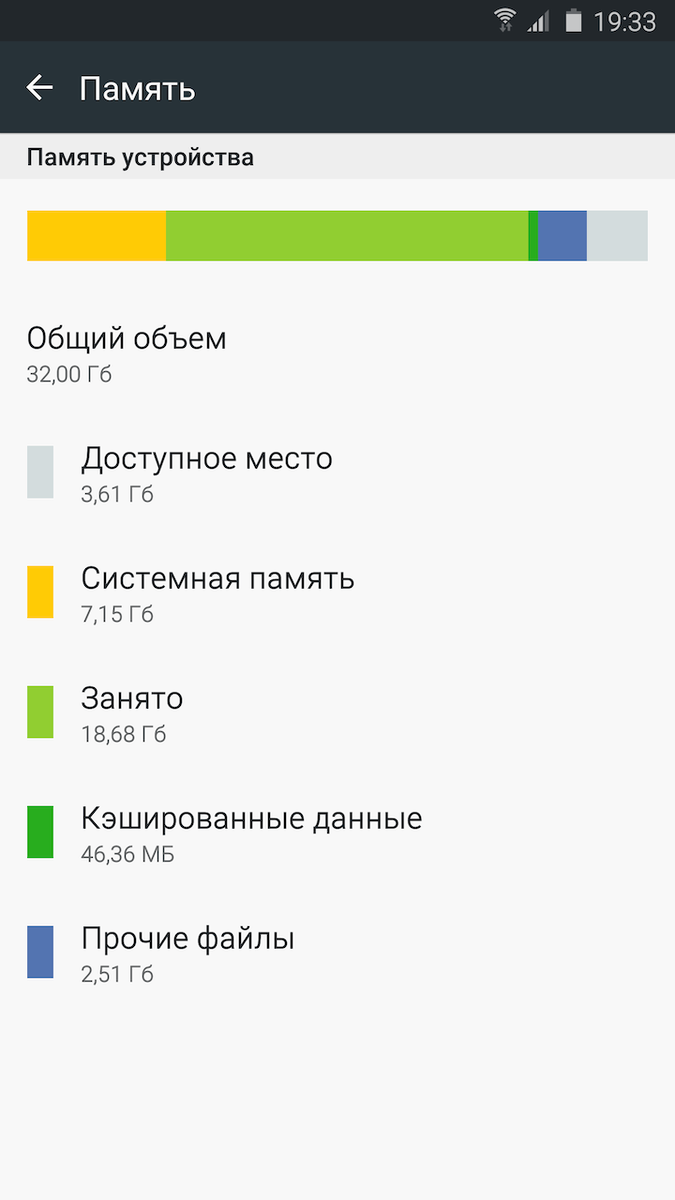The height and width of the screenshot is (1200, 675).
Task: Tap Кэшированные данные to clear cache
Action: (337, 832)
